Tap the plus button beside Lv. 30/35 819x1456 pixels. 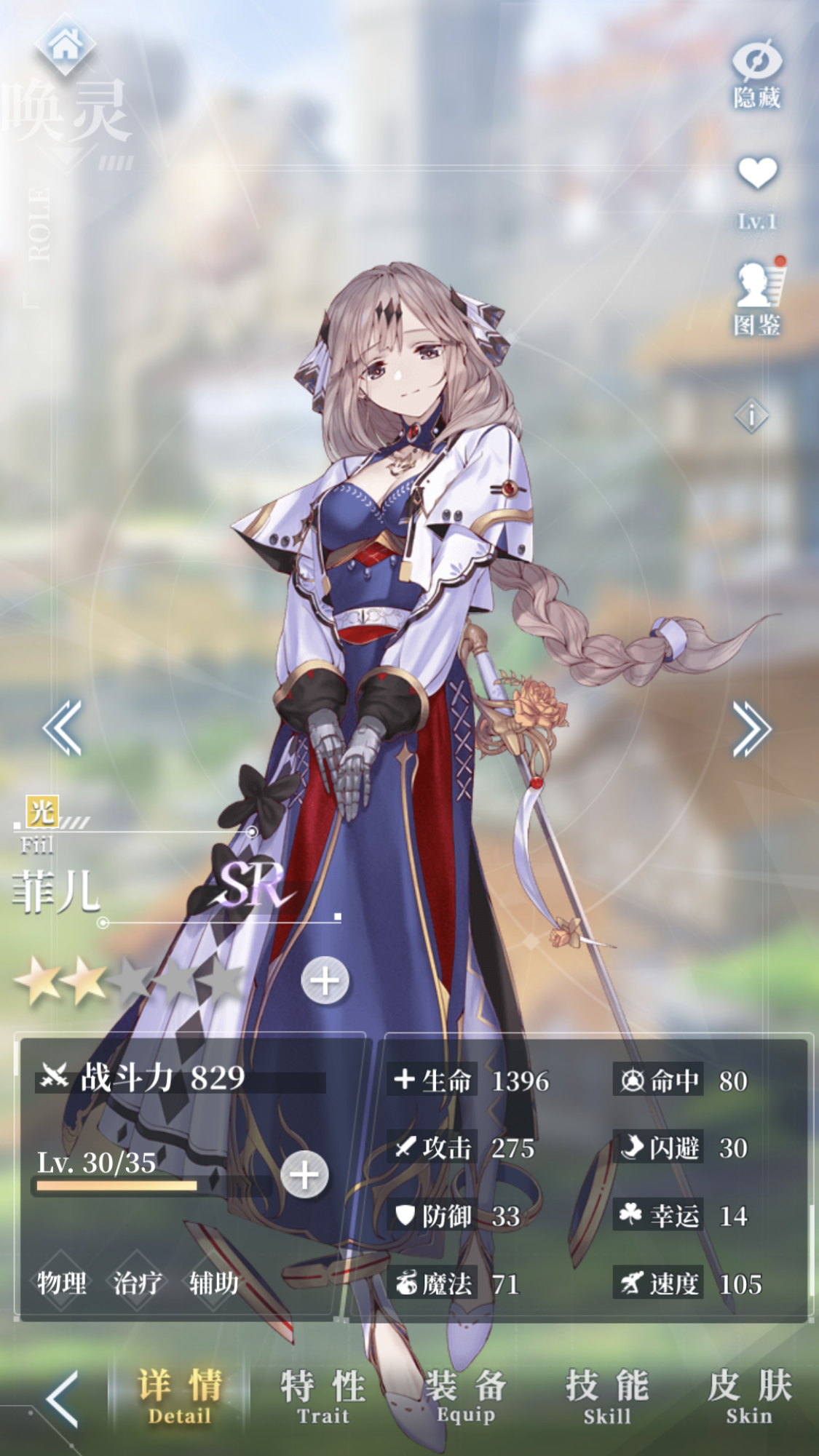[304, 1174]
